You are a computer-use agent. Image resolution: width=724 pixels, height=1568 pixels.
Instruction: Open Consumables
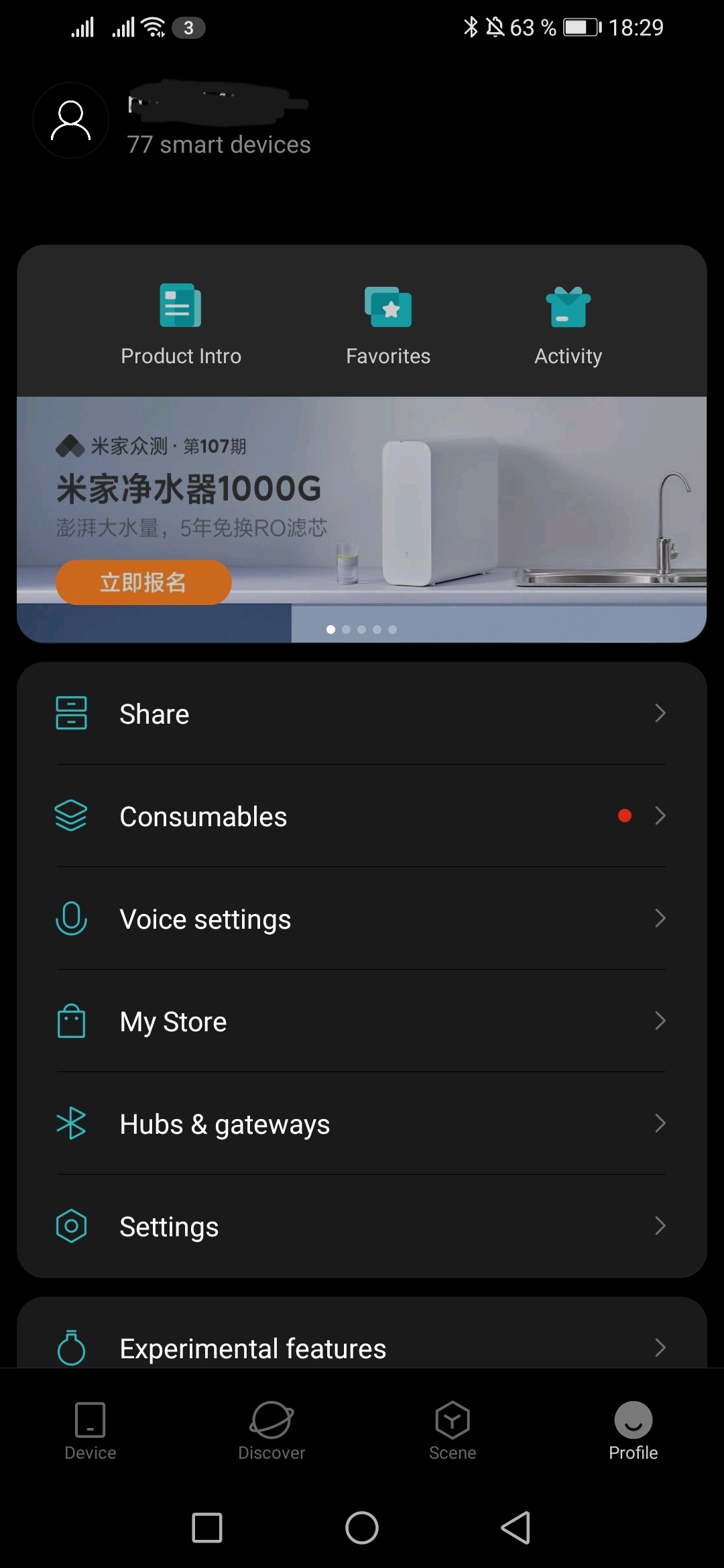tap(362, 816)
